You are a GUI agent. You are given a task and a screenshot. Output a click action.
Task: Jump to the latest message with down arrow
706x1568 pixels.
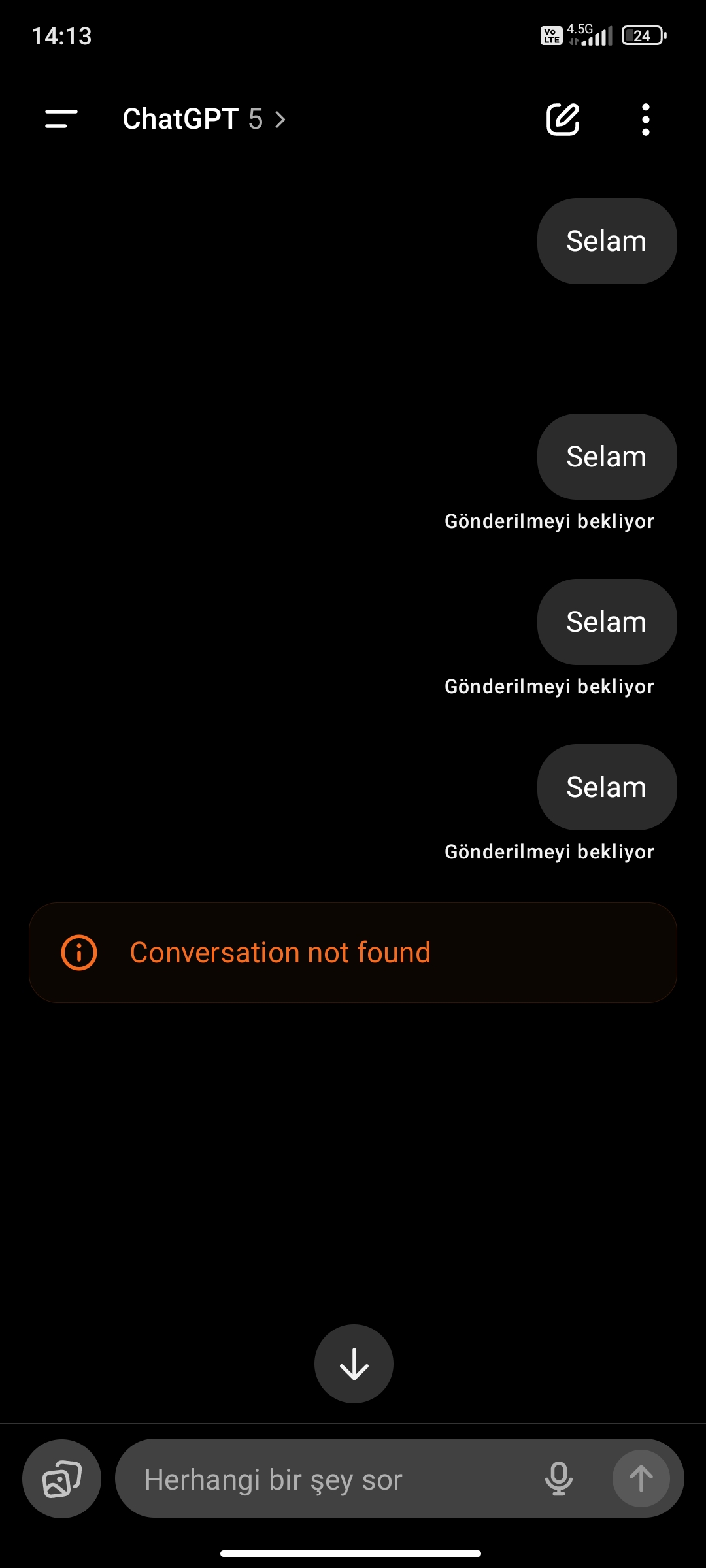coord(354,1364)
